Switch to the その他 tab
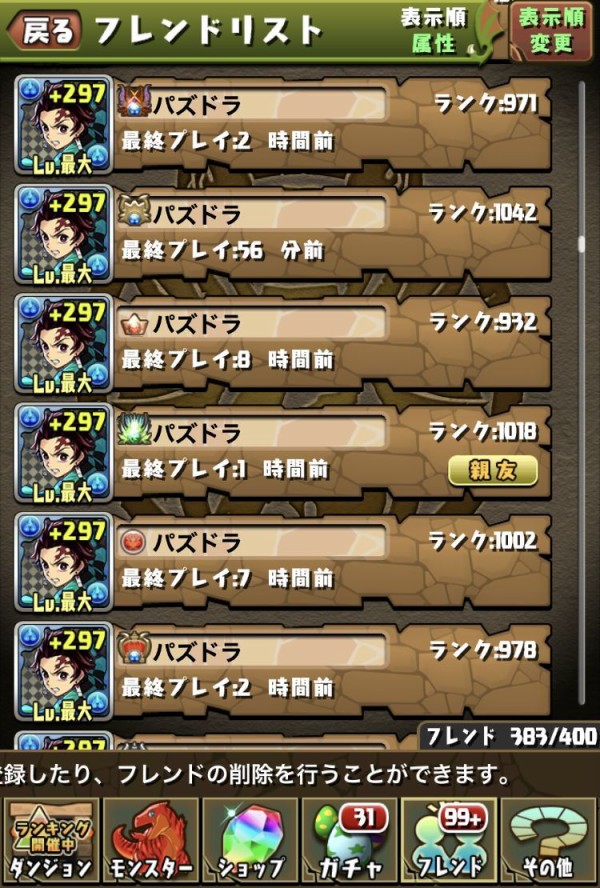This screenshot has height=888, width=600. point(549,841)
